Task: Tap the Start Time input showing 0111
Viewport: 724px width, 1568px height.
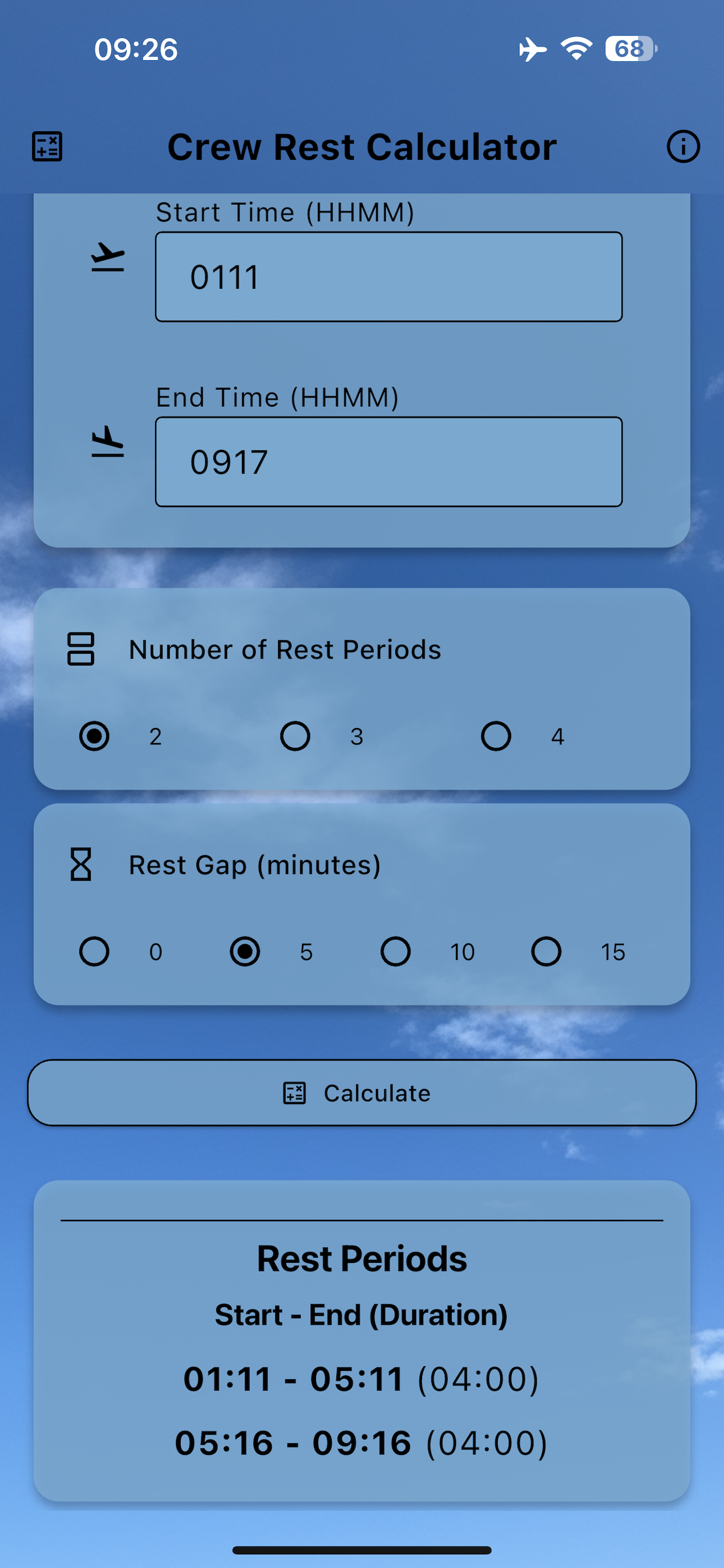Action: [x=388, y=276]
